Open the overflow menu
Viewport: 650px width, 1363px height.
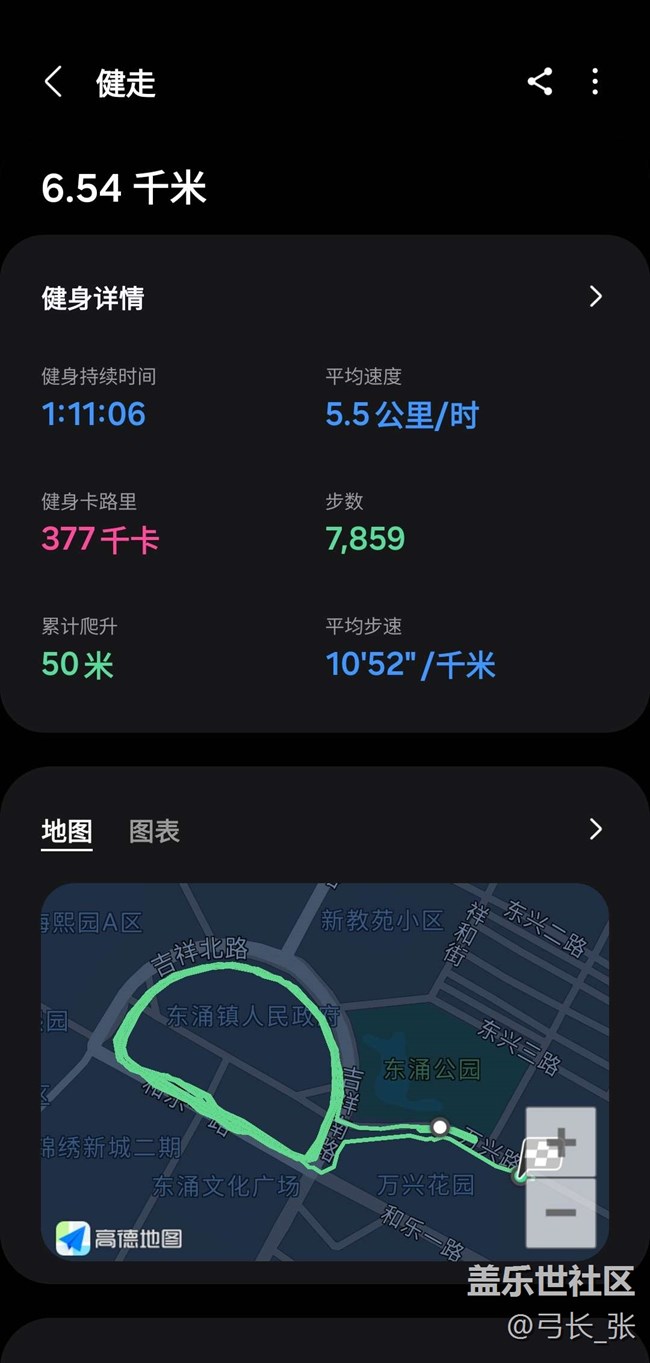coord(595,82)
